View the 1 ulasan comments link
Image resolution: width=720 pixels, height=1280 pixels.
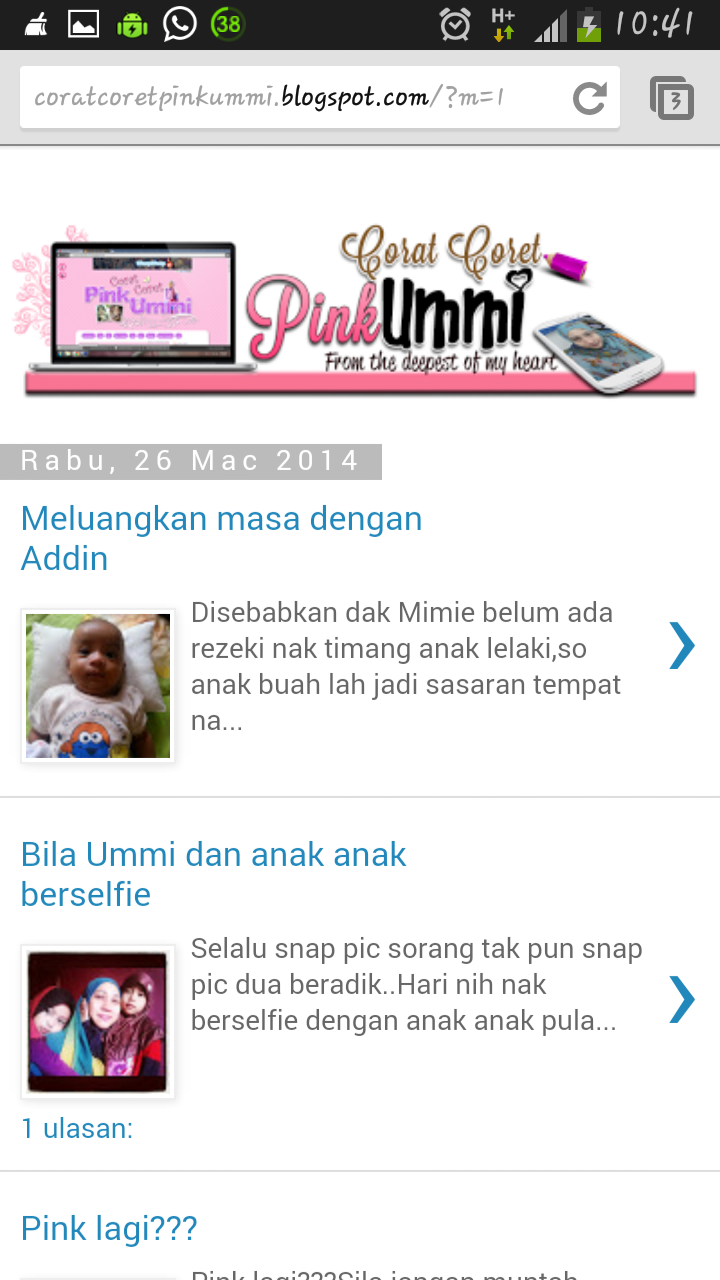(x=77, y=1129)
